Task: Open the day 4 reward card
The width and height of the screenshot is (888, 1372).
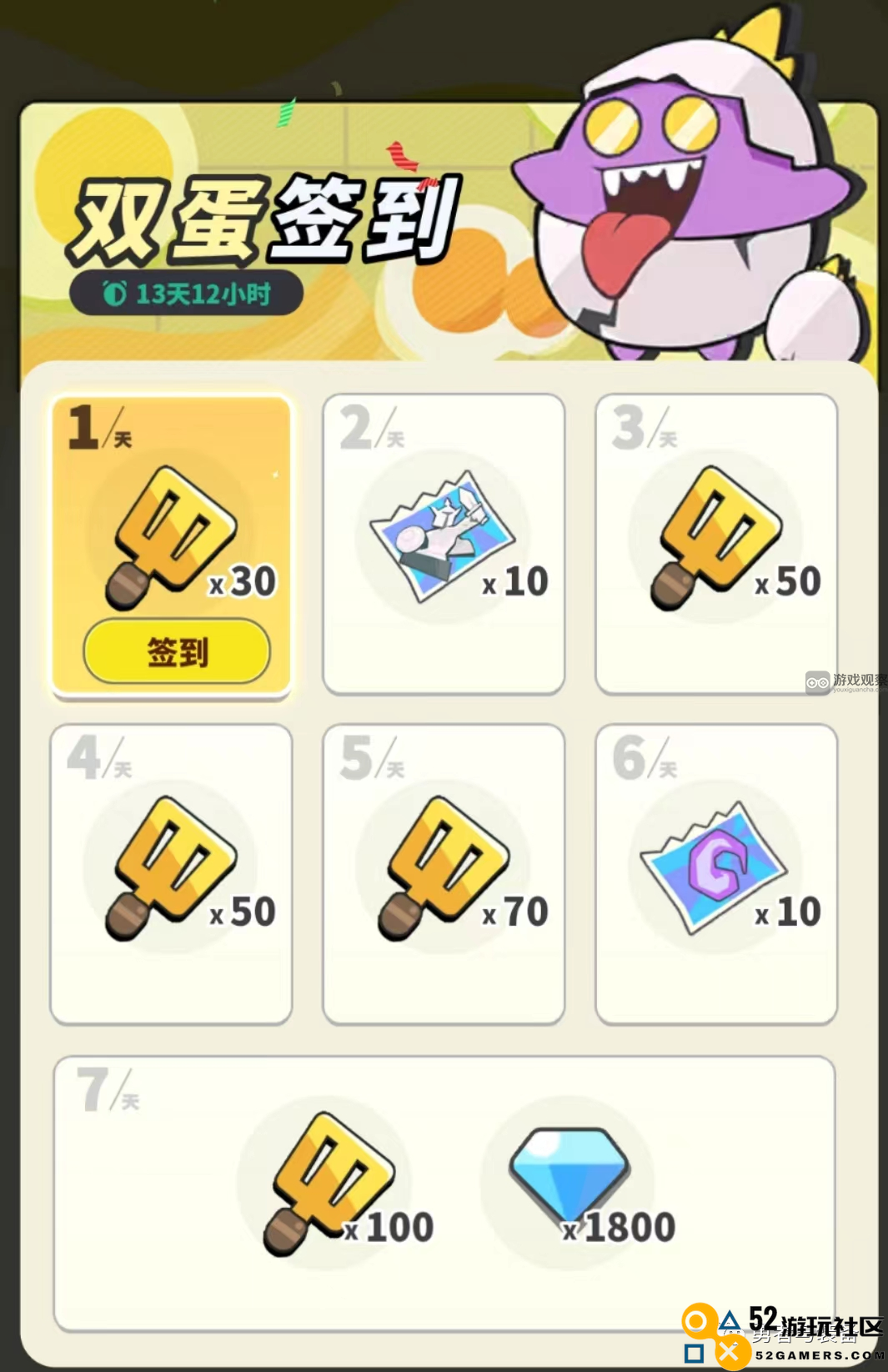Action: tap(171, 873)
